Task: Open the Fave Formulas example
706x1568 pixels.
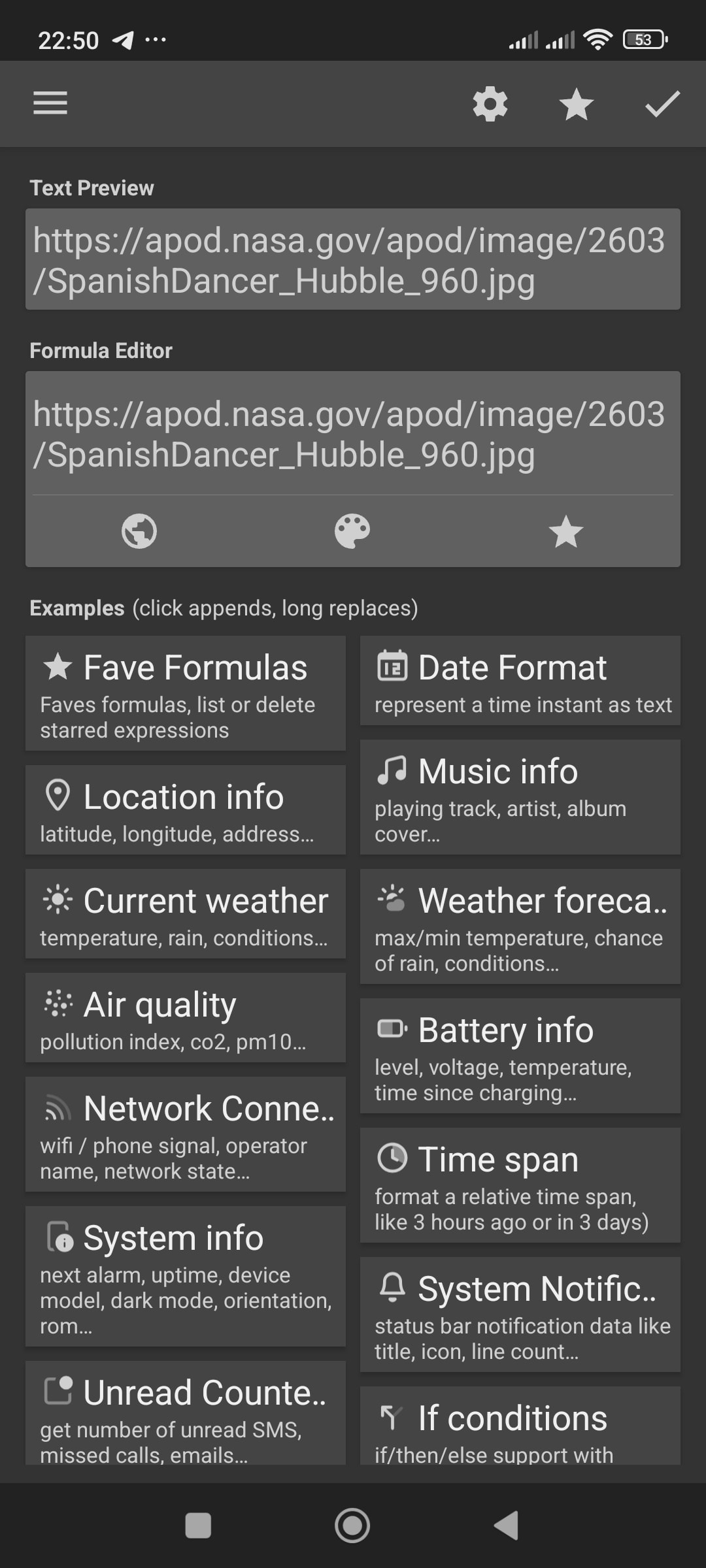Action: point(186,693)
